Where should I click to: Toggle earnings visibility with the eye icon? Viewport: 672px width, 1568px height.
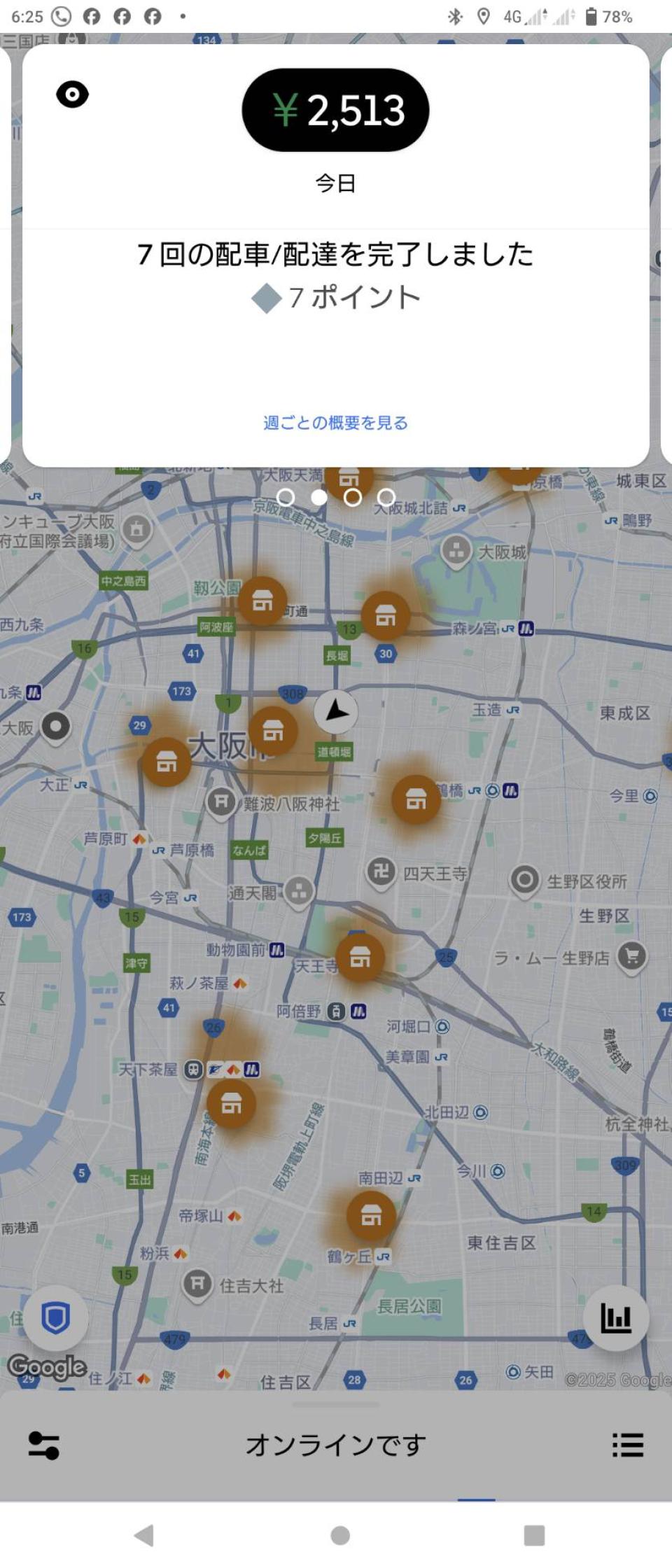[72, 94]
